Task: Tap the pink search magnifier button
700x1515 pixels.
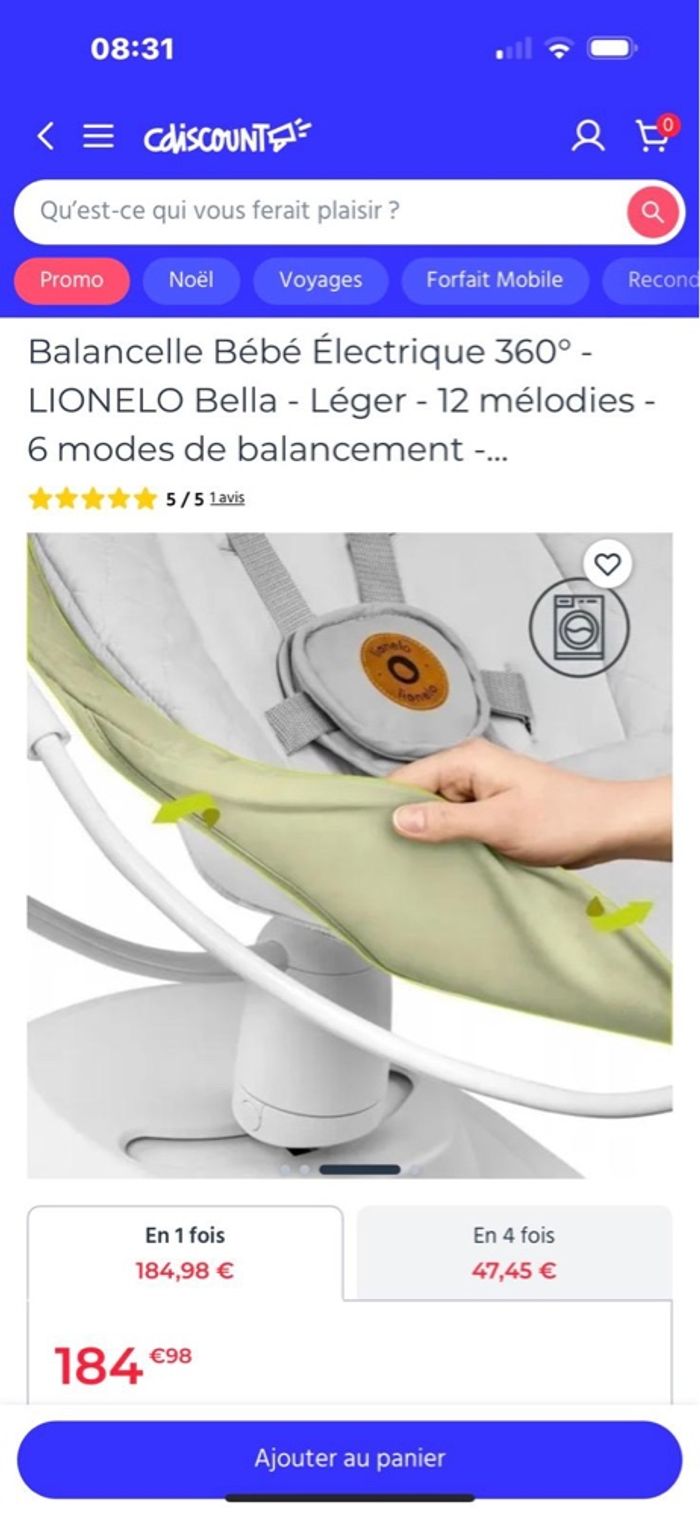Action: [652, 212]
